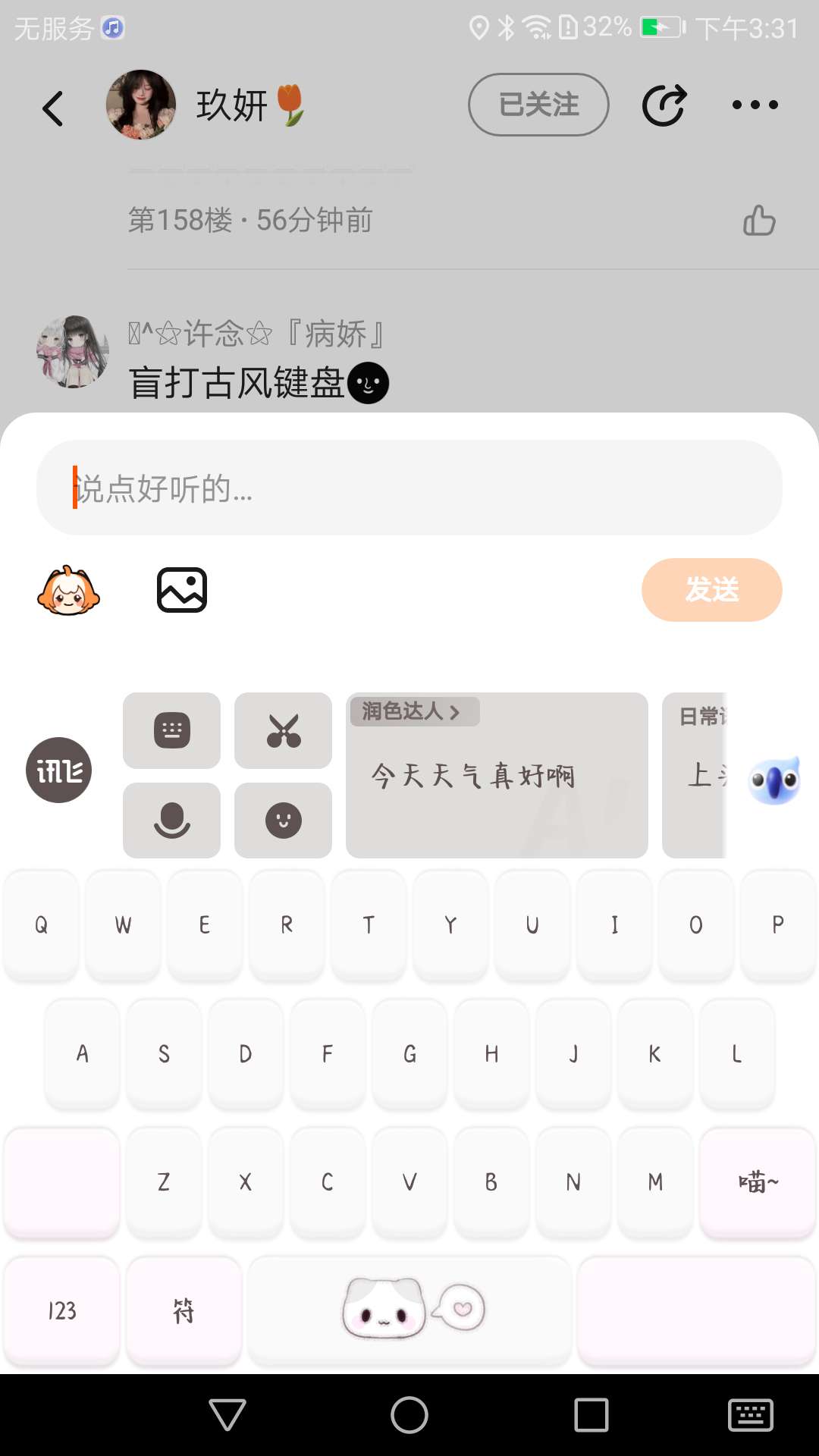Tap the 喵~ key
The height and width of the screenshot is (1456, 819).
(758, 1181)
